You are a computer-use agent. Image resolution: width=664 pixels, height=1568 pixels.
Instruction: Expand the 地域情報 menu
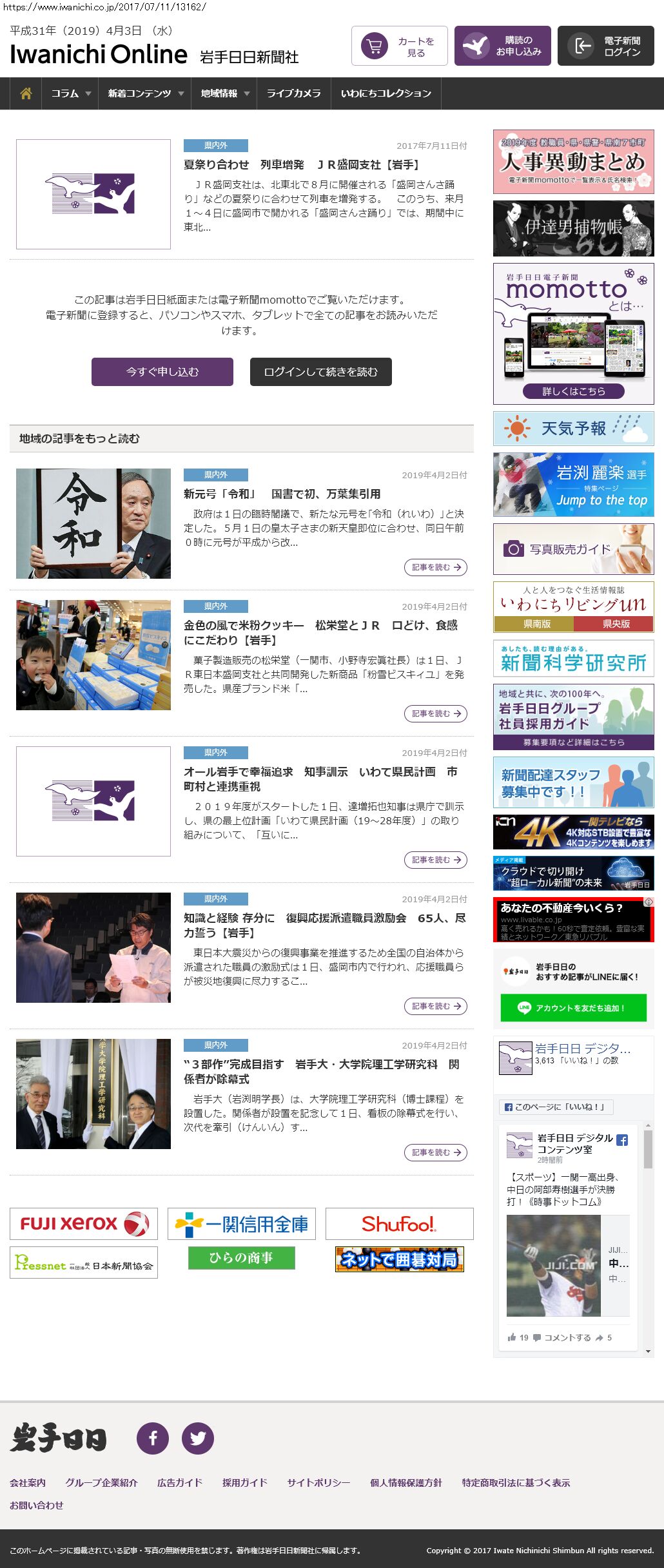click(x=224, y=93)
